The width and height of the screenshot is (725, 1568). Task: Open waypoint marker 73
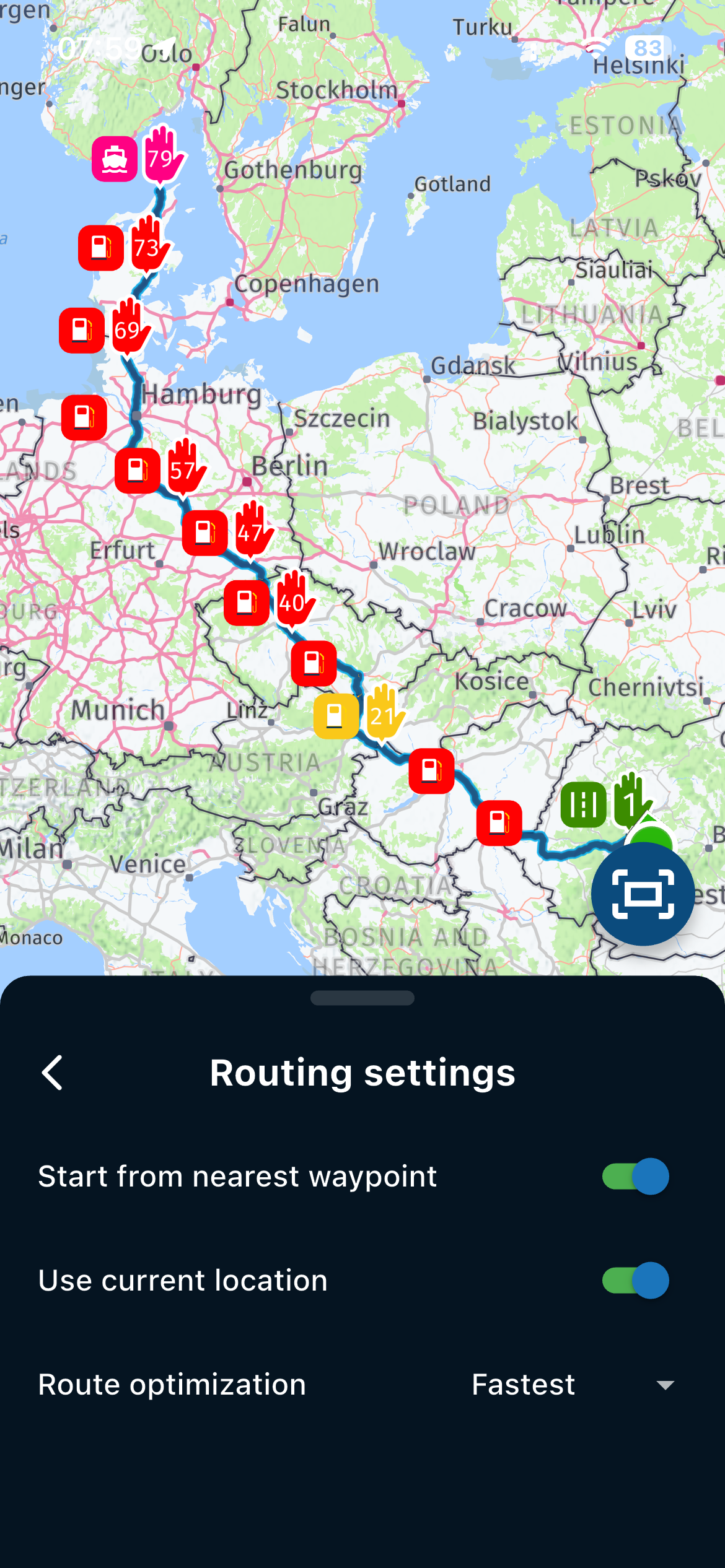coord(149,246)
